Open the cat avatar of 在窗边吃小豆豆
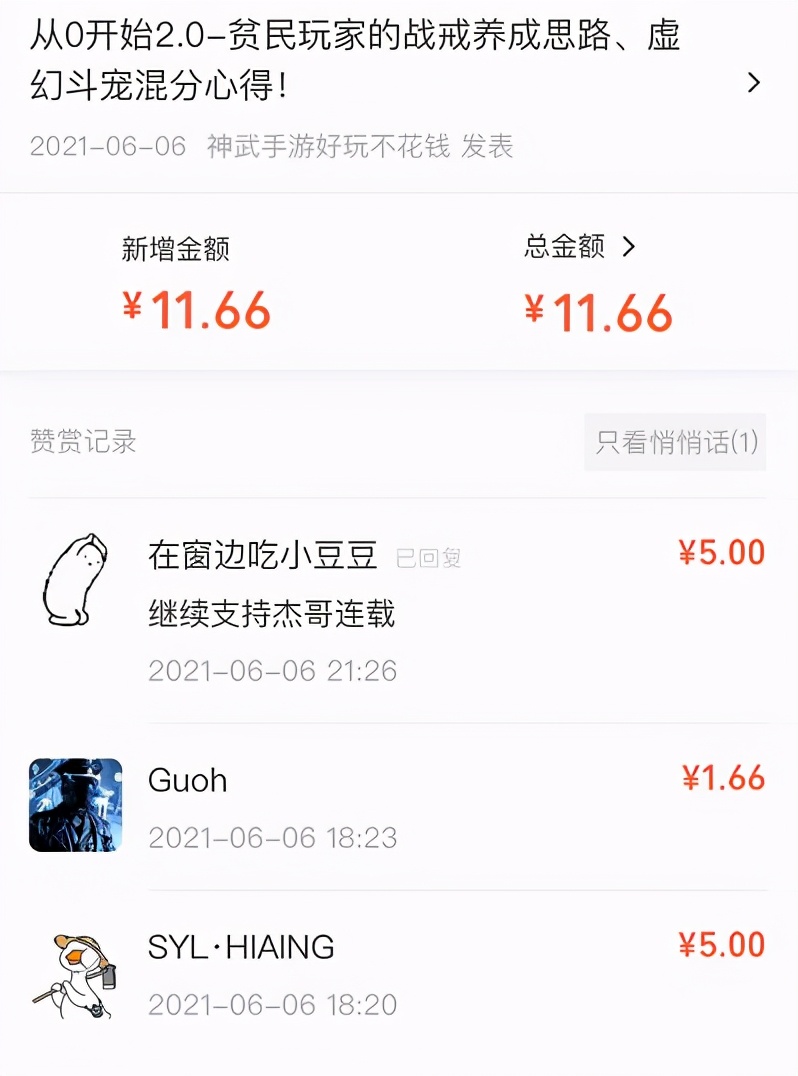This screenshot has height=1076, width=798. (75, 580)
